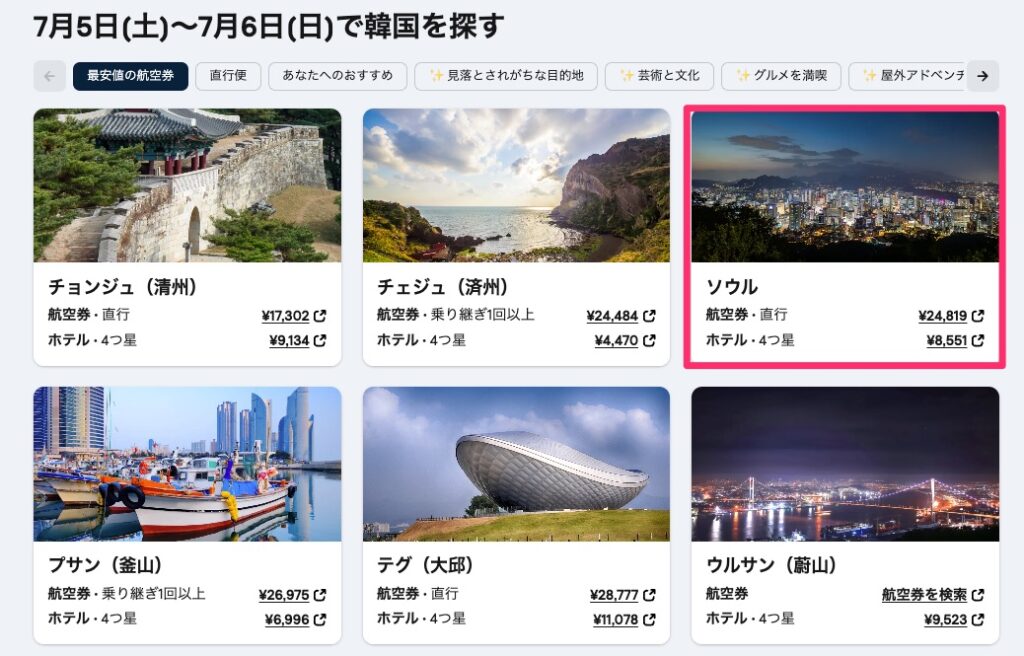Go back in chip list with left arrow

point(50,76)
